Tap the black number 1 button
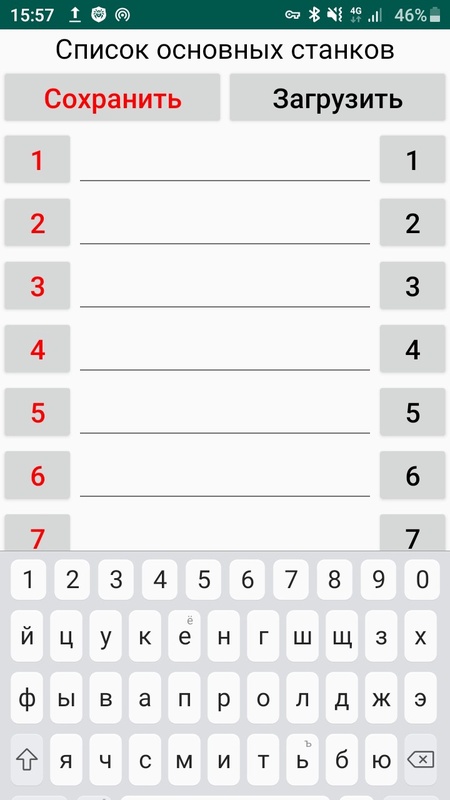 (x=412, y=159)
